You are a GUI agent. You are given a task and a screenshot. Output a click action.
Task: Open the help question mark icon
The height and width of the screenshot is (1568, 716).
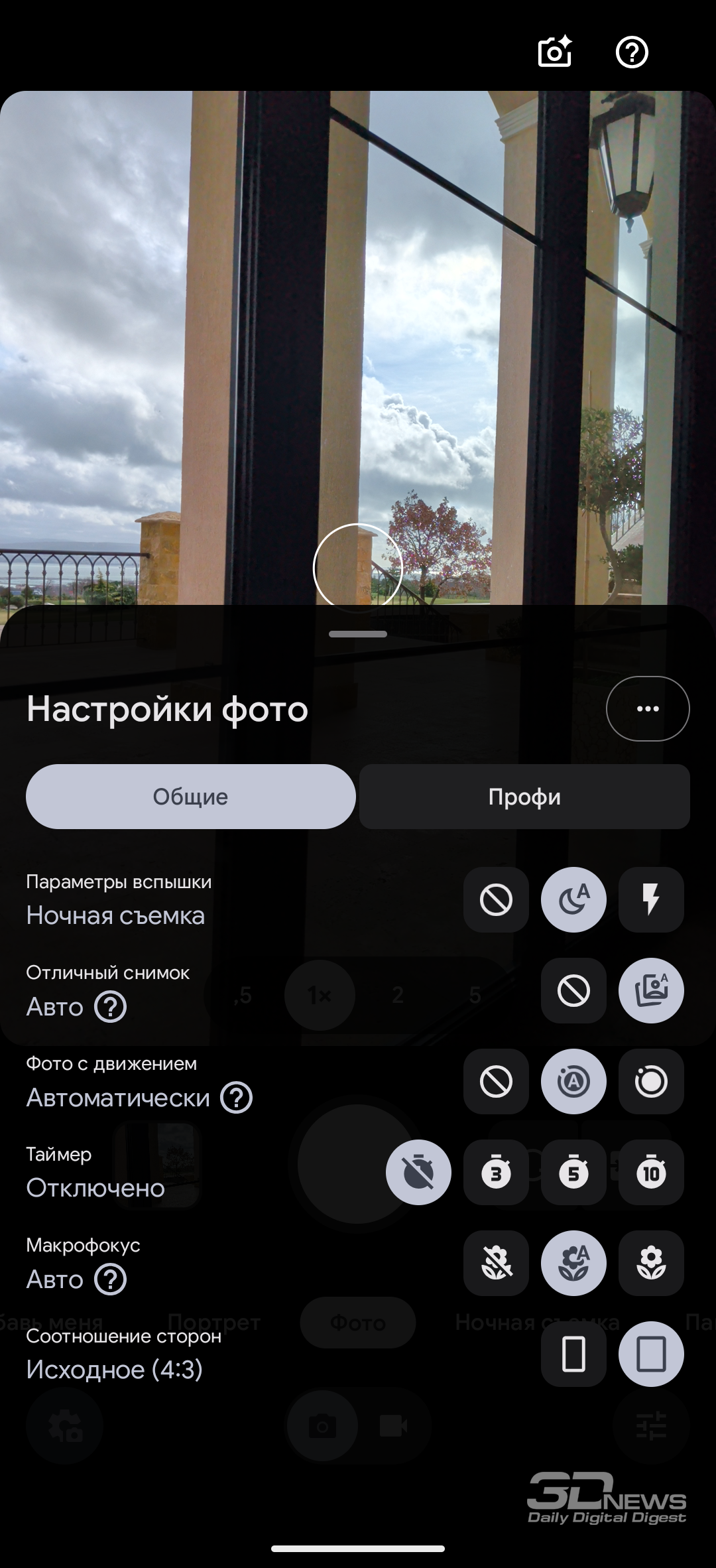(x=631, y=52)
